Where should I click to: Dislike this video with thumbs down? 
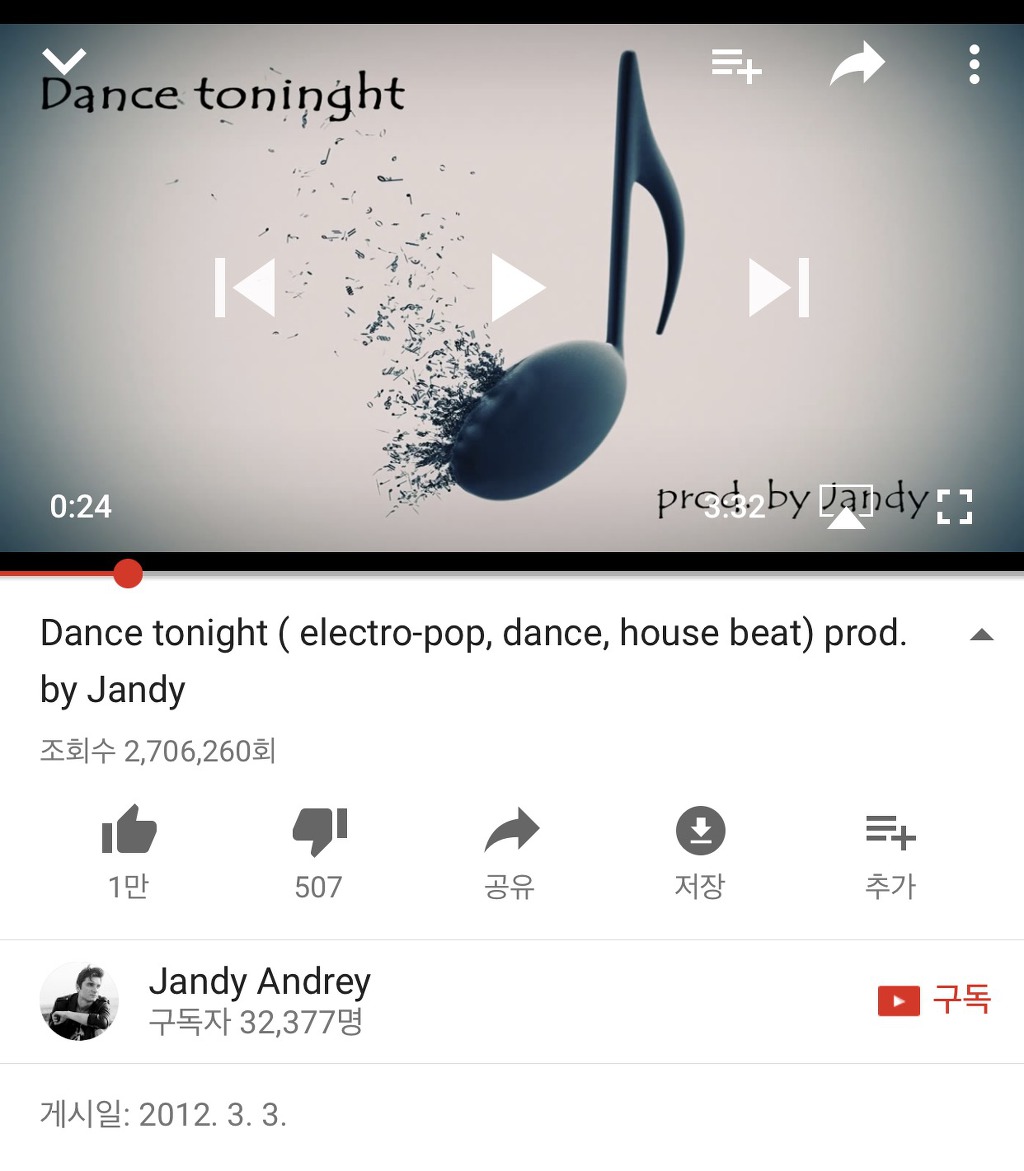(319, 832)
